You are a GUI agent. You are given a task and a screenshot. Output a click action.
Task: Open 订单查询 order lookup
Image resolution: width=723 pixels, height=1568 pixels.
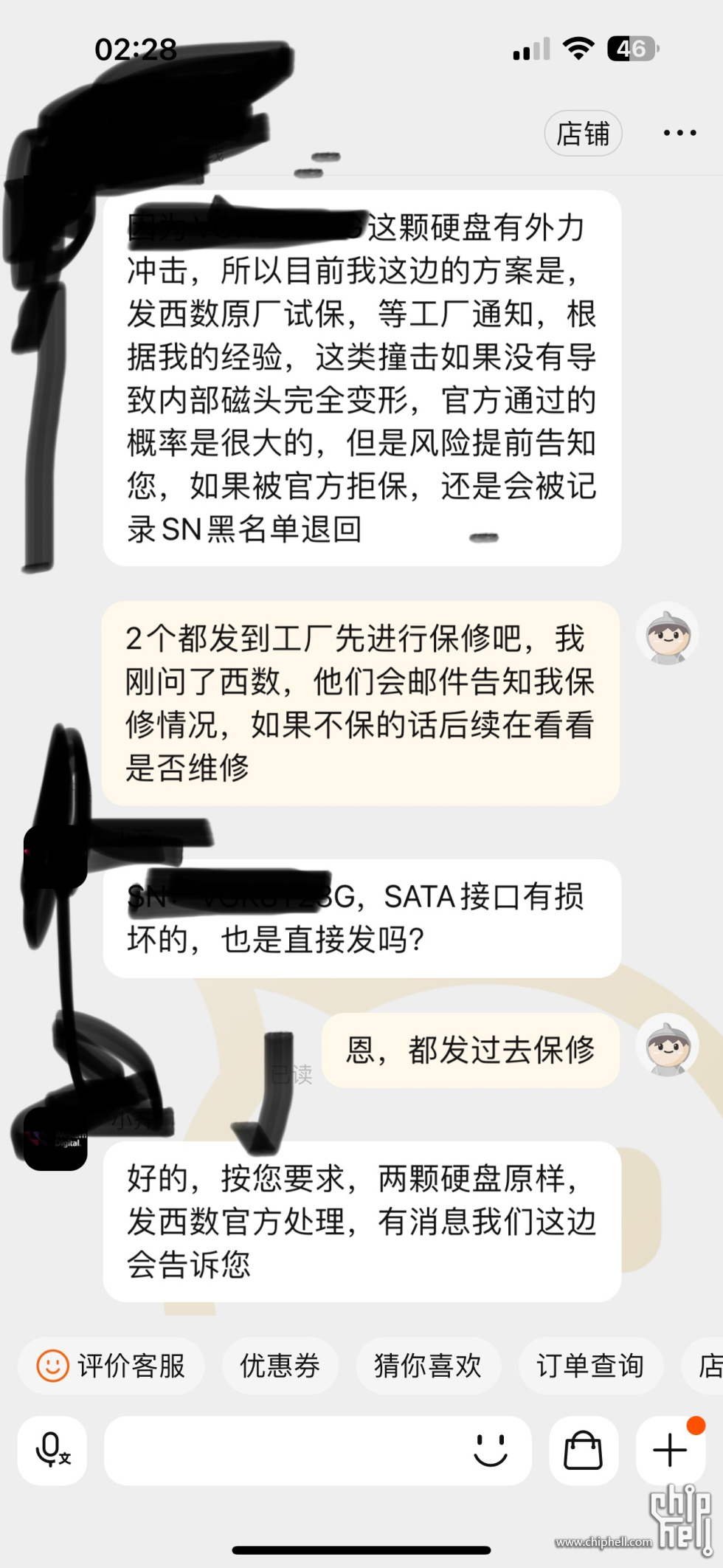590,1365
